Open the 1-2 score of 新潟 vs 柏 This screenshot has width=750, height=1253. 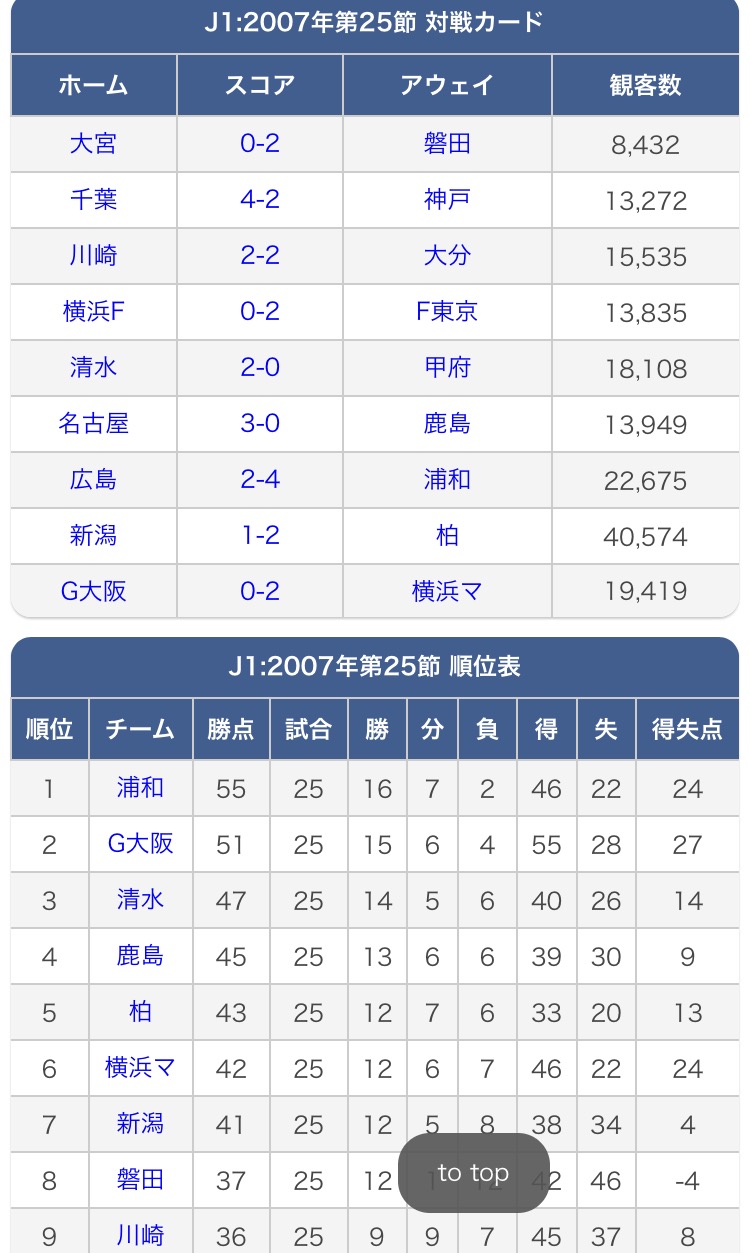[260, 536]
